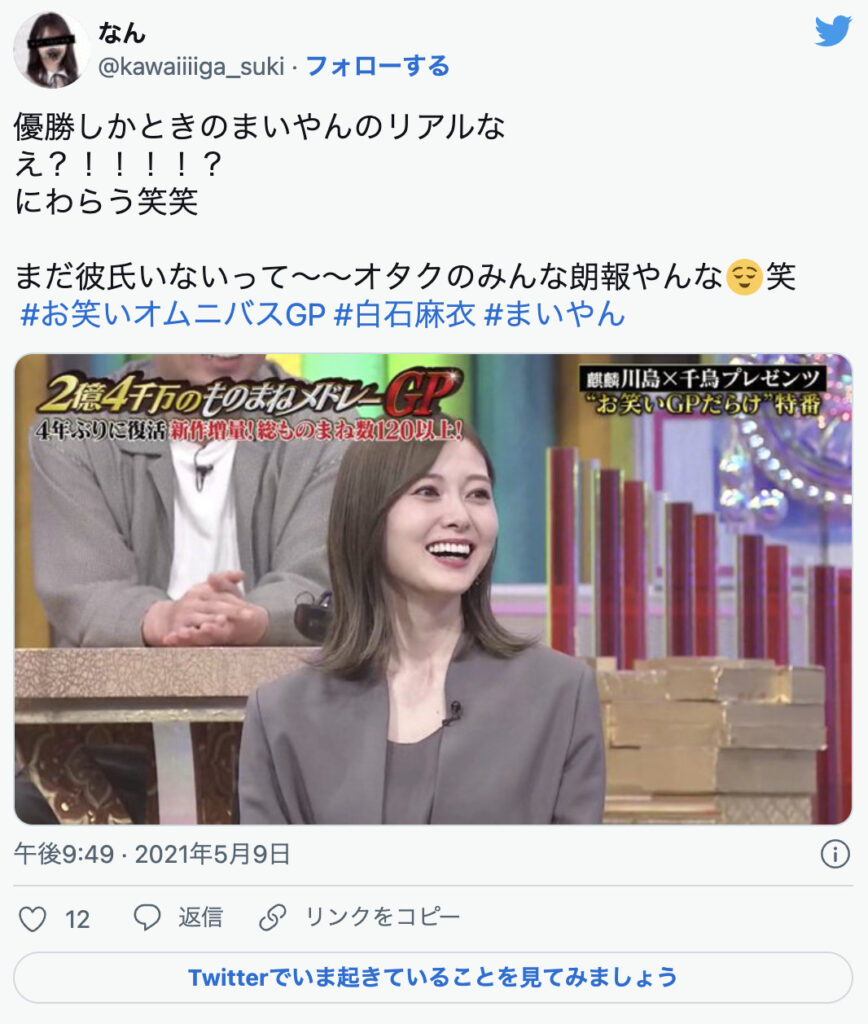This screenshot has height=1024, width=868.
Task: Copy the tweet link via リンクをコピー
Action: pos(360,918)
